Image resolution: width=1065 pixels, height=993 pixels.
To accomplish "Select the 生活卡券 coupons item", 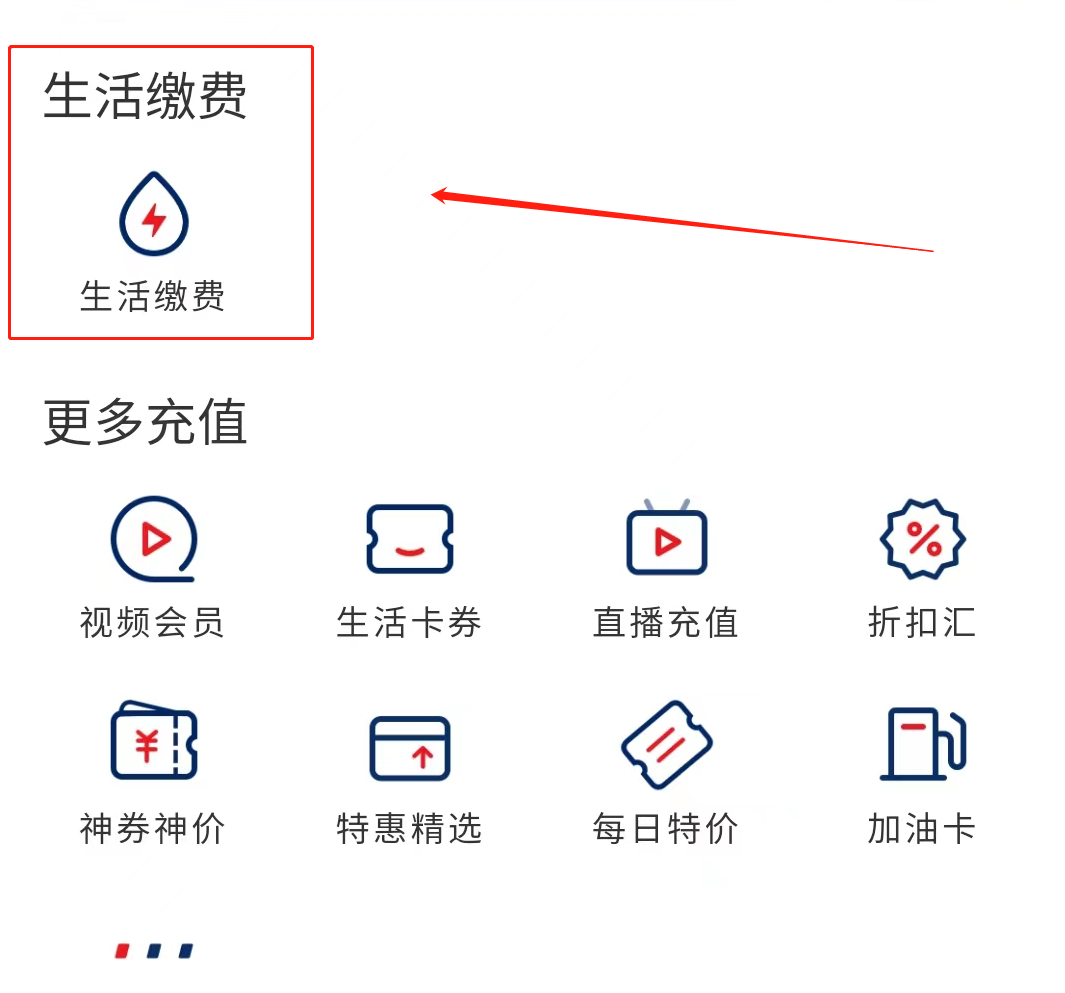I will point(409,541).
